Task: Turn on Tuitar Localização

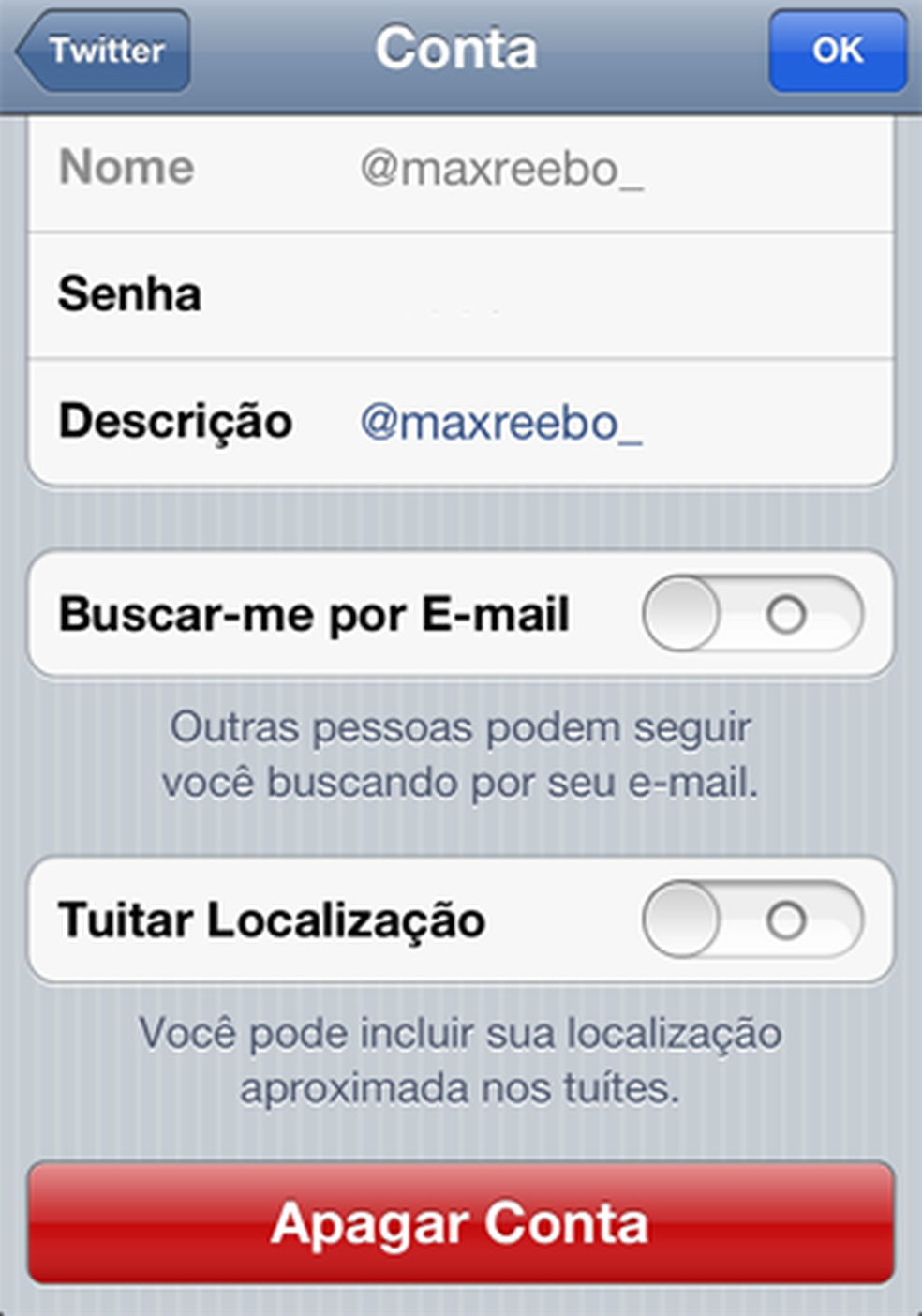Action: tap(752, 920)
